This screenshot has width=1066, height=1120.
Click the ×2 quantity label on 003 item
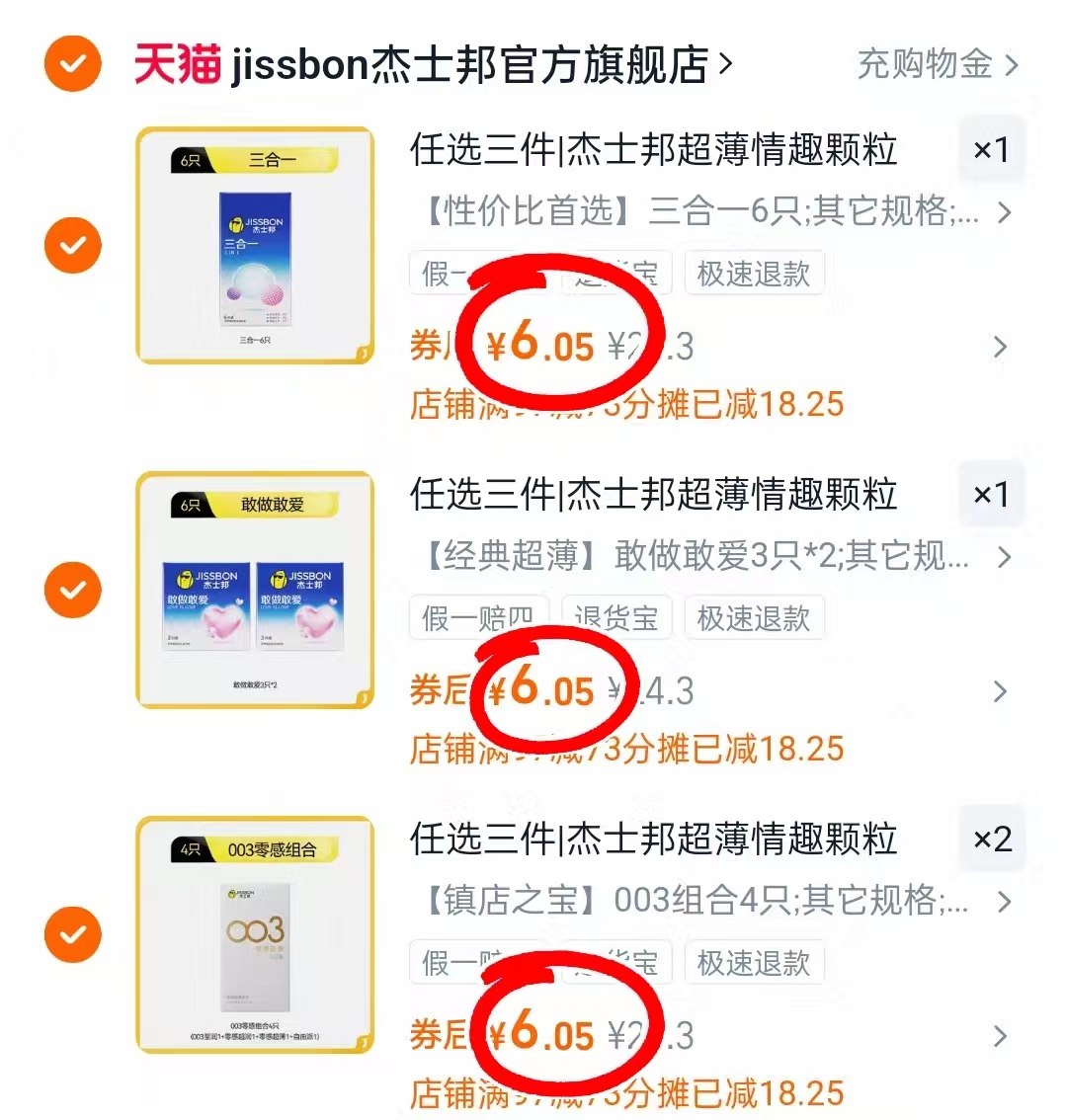[x=991, y=839]
